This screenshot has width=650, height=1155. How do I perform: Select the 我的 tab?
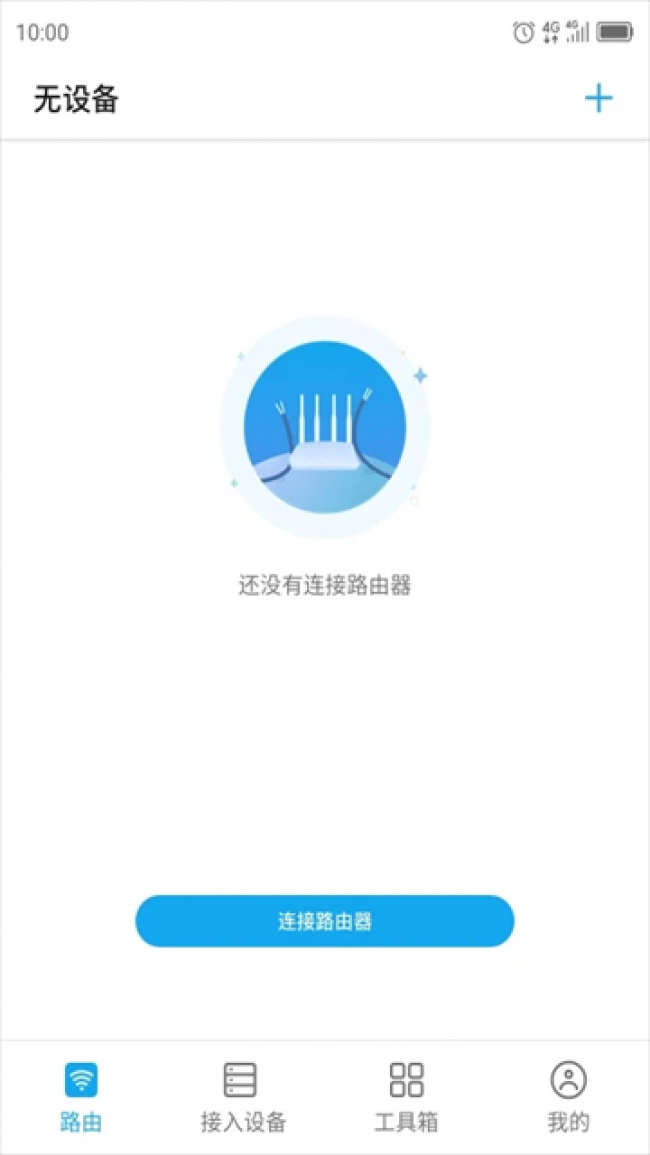(x=568, y=1097)
